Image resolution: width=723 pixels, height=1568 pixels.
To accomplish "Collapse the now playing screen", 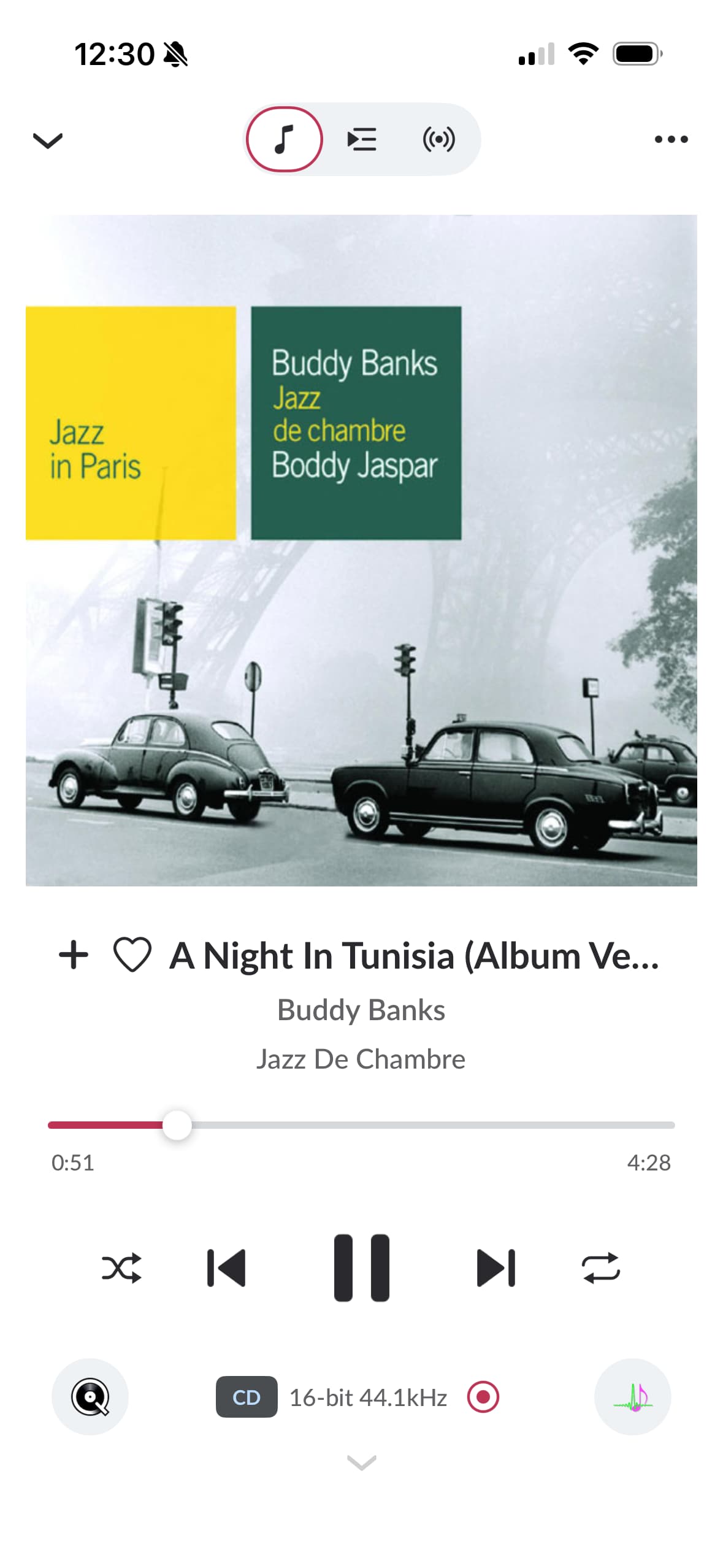I will tap(47, 140).
